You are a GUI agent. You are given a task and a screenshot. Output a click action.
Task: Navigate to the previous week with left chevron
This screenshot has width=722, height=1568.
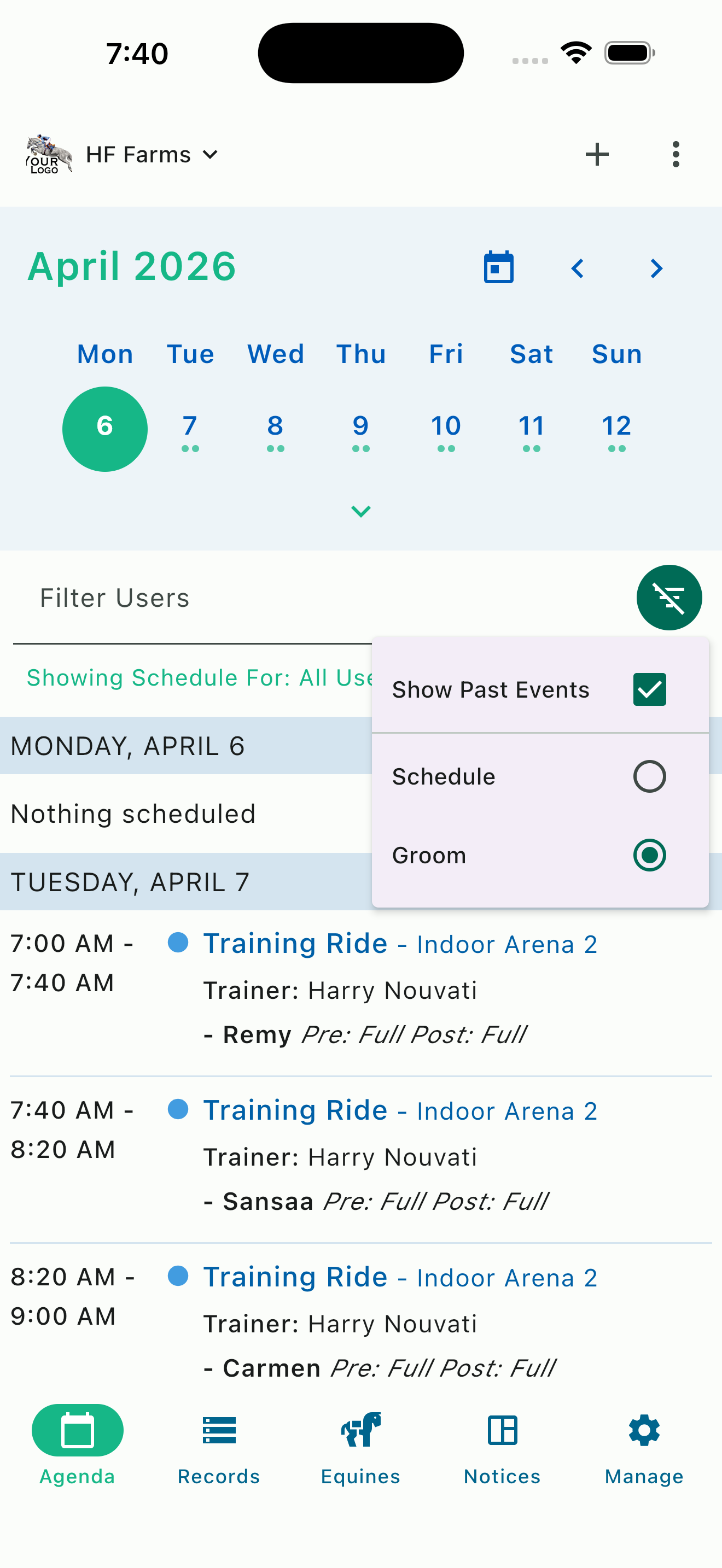(x=577, y=268)
